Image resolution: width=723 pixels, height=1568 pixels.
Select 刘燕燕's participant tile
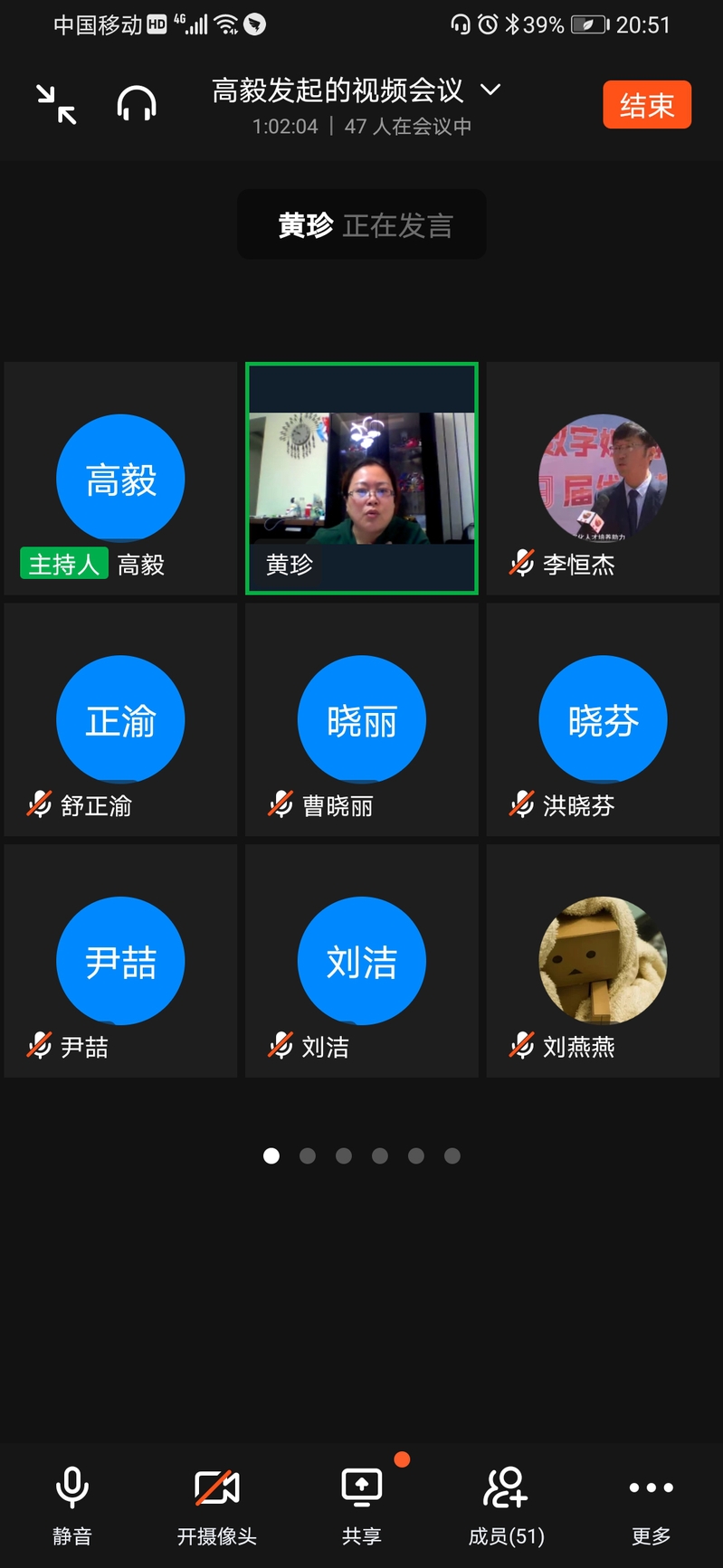point(603,961)
